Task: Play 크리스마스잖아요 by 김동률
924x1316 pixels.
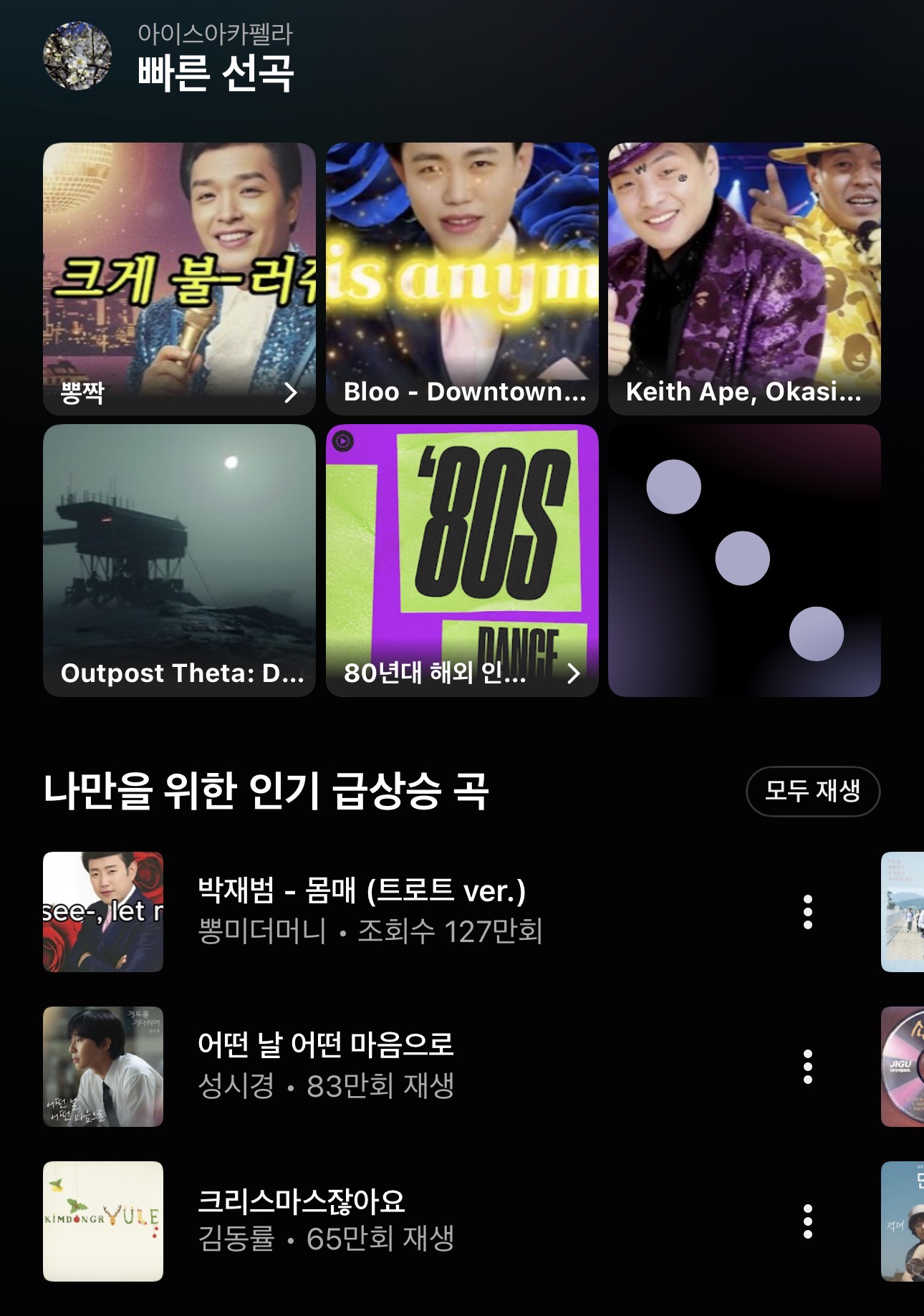Action: point(326,1221)
